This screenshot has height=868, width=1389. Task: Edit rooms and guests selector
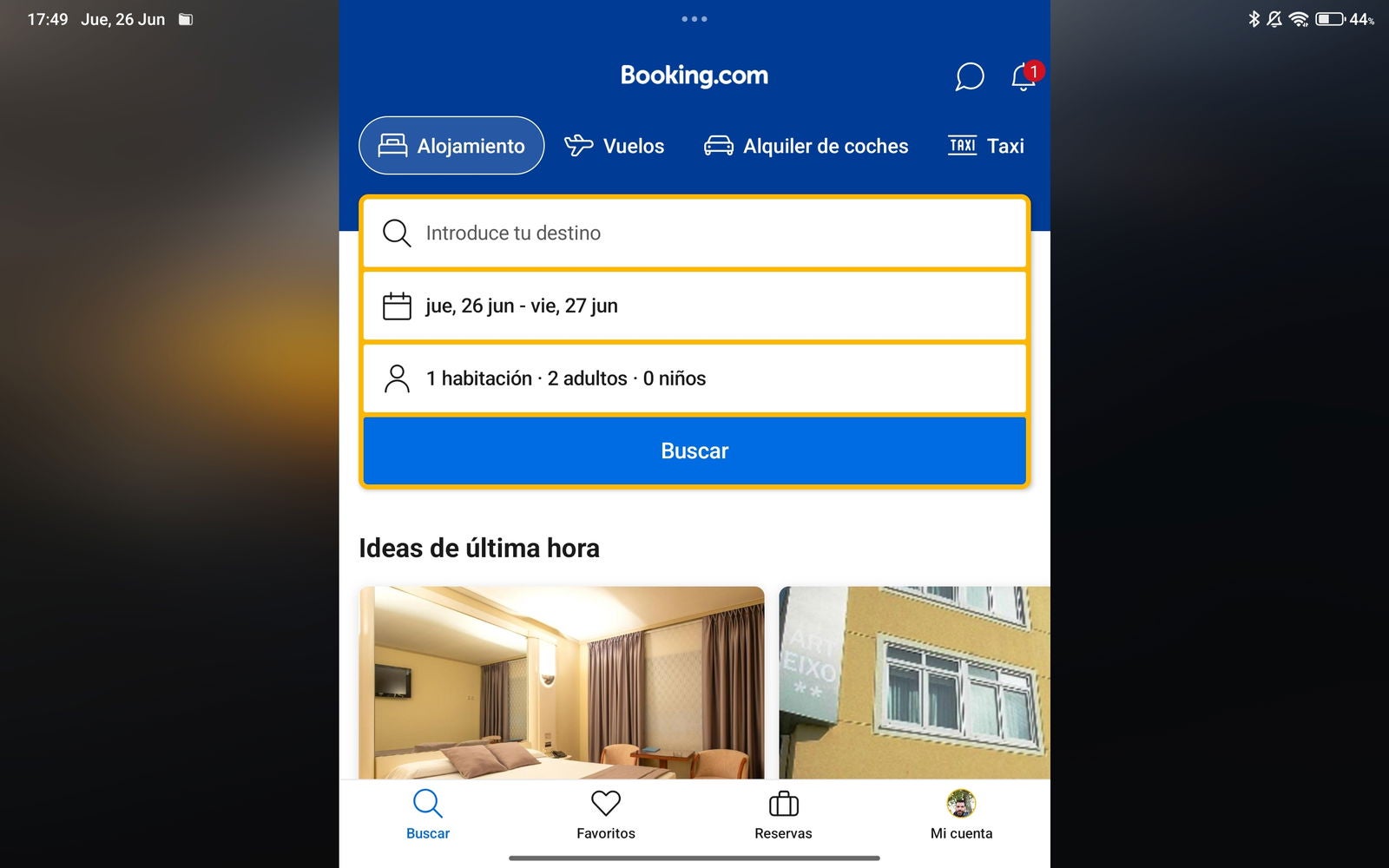pos(694,378)
